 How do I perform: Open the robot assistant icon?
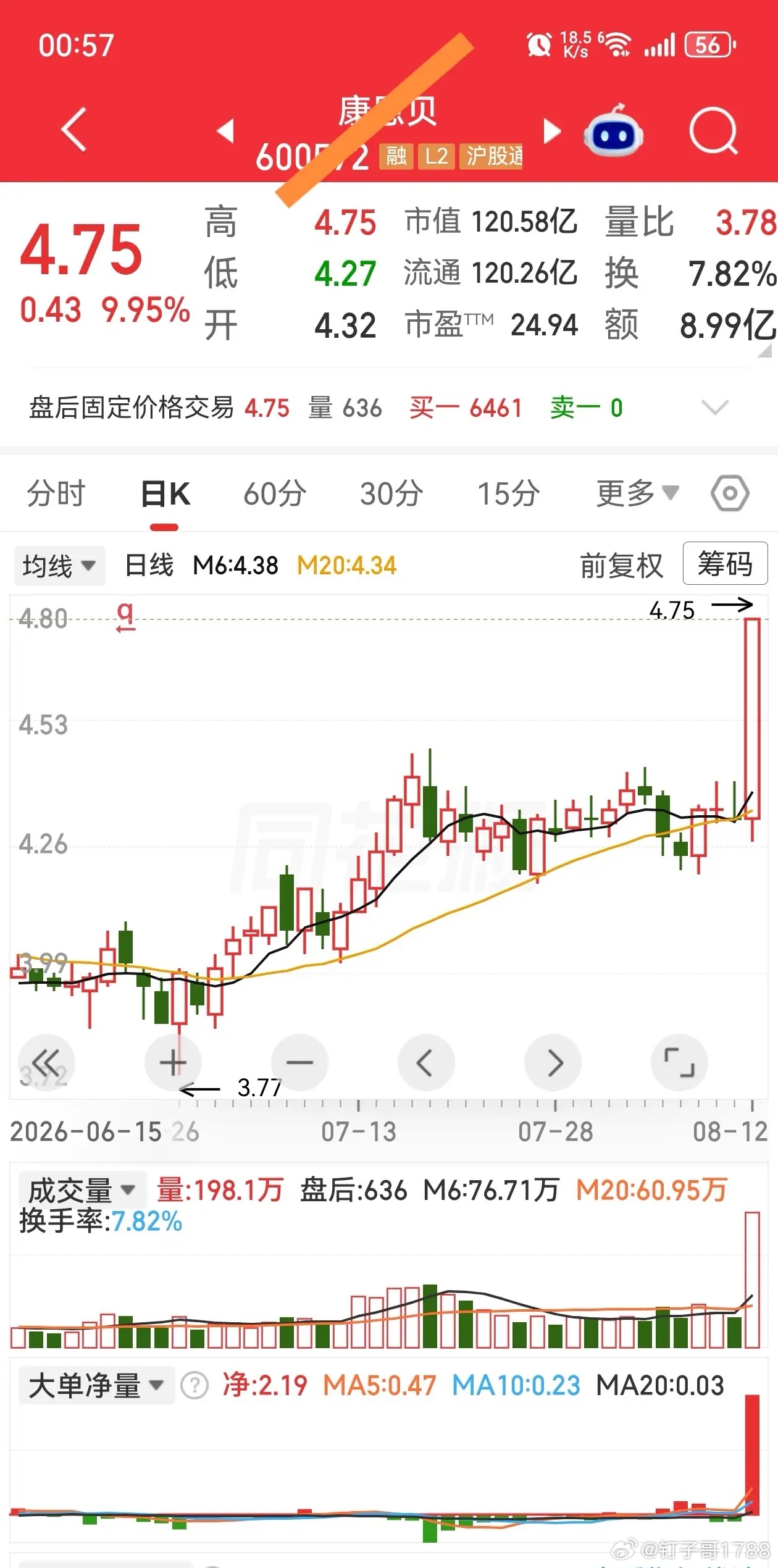[x=613, y=132]
